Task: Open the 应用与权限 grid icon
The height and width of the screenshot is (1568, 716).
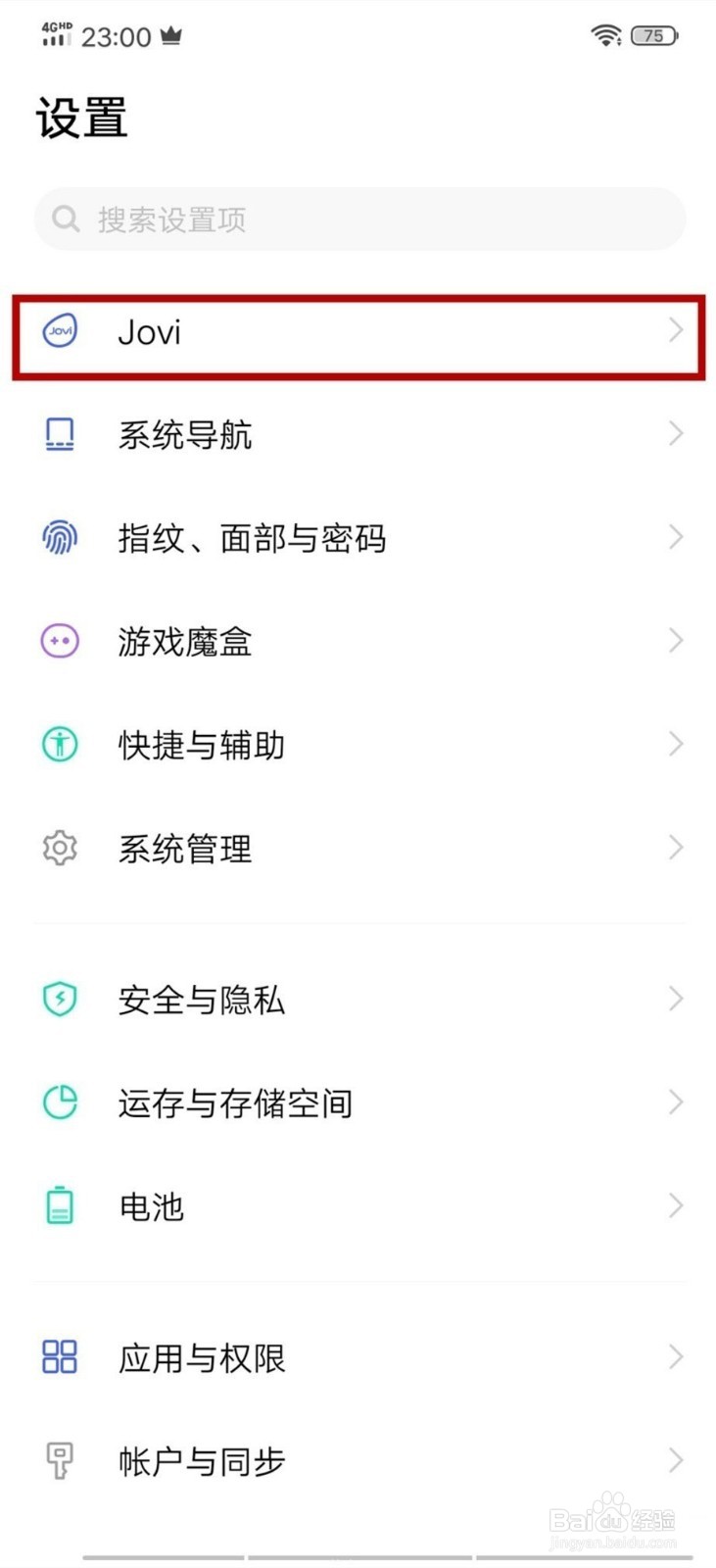Action: click(60, 1357)
